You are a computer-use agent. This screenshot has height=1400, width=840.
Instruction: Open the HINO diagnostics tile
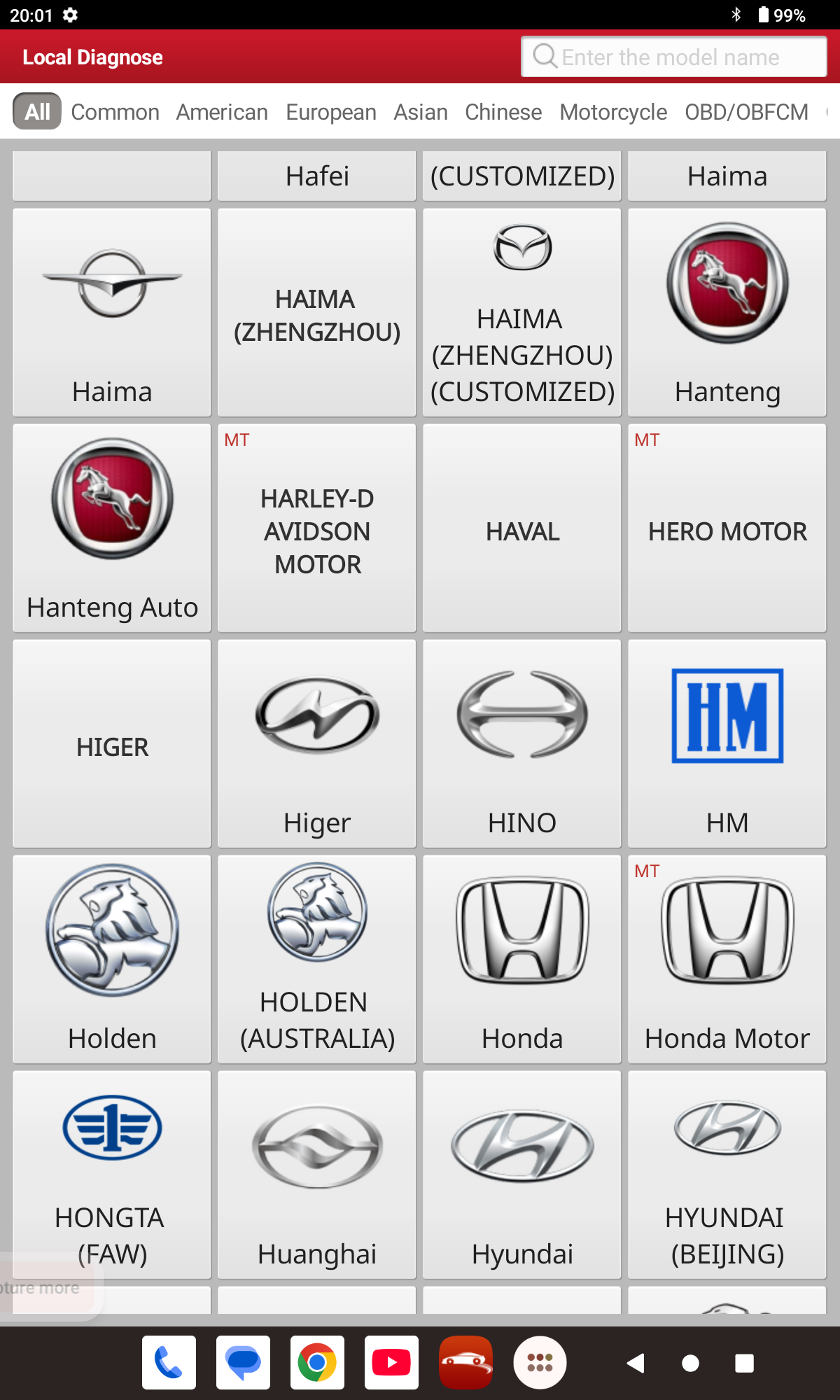(x=522, y=744)
